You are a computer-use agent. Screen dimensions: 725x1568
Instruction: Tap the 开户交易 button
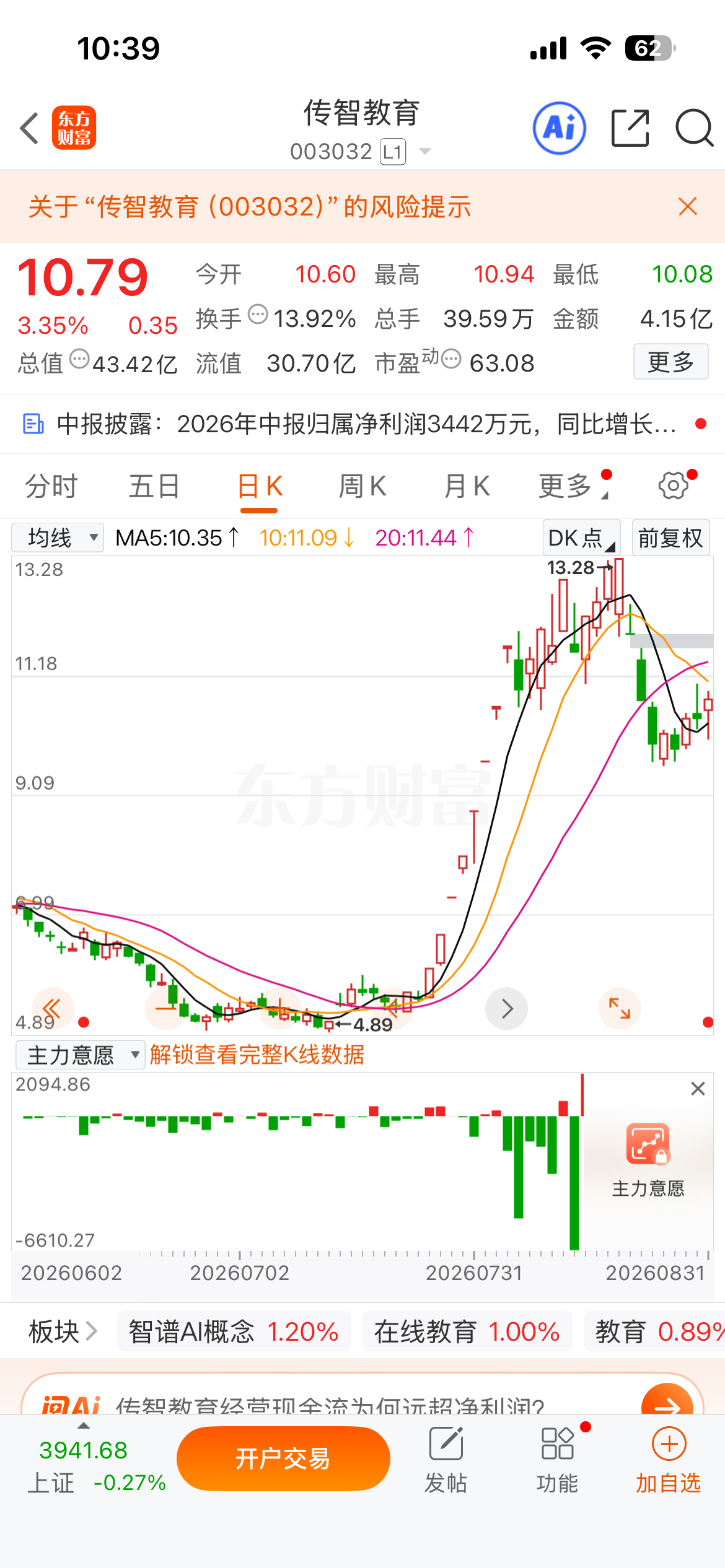[x=283, y=1459]
